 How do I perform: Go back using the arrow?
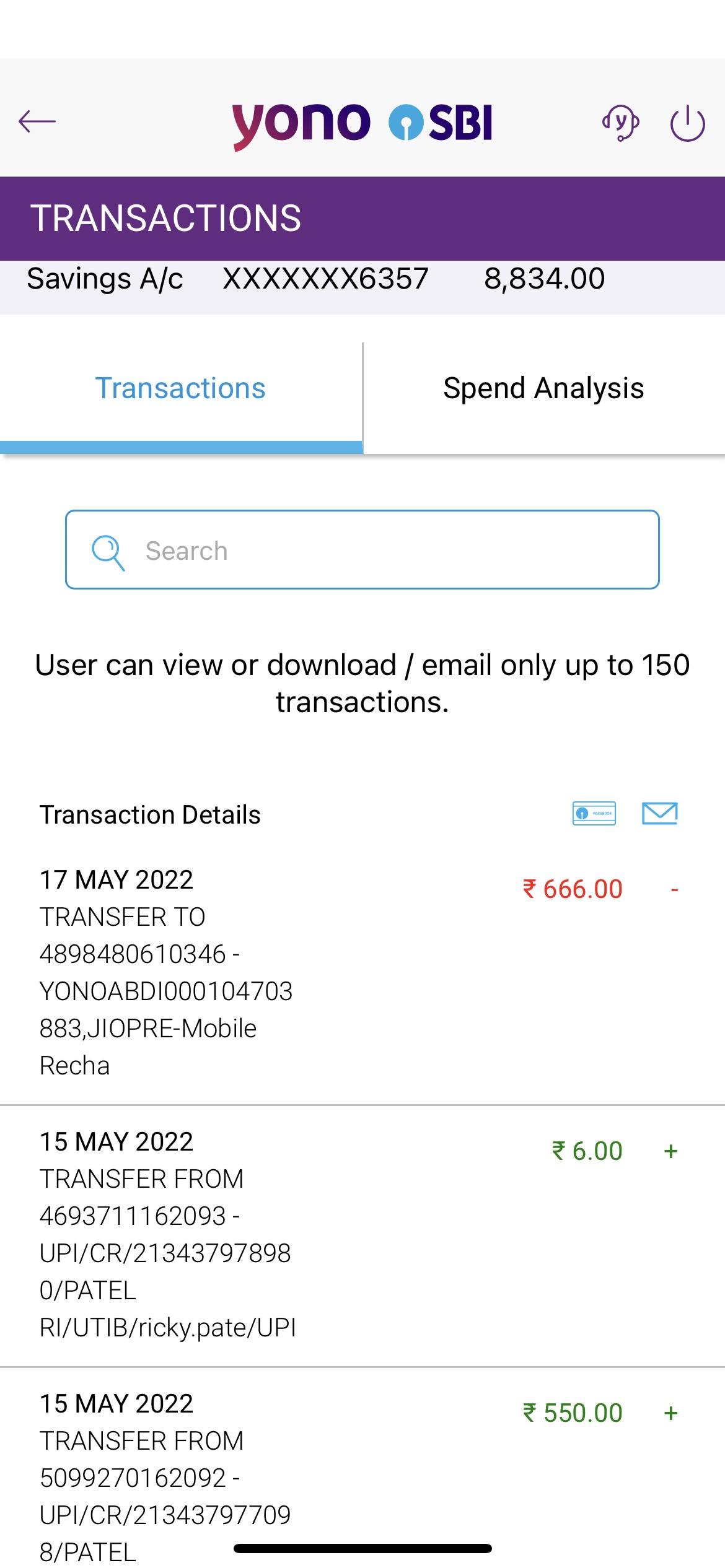(37, 121)
